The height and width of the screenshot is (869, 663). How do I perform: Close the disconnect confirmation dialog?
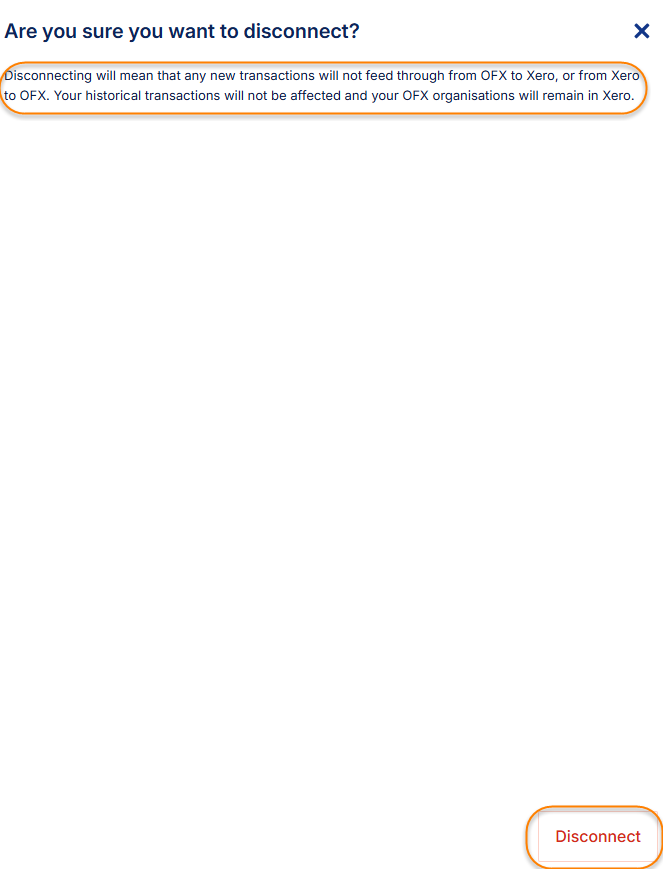[x=642, y=31]
